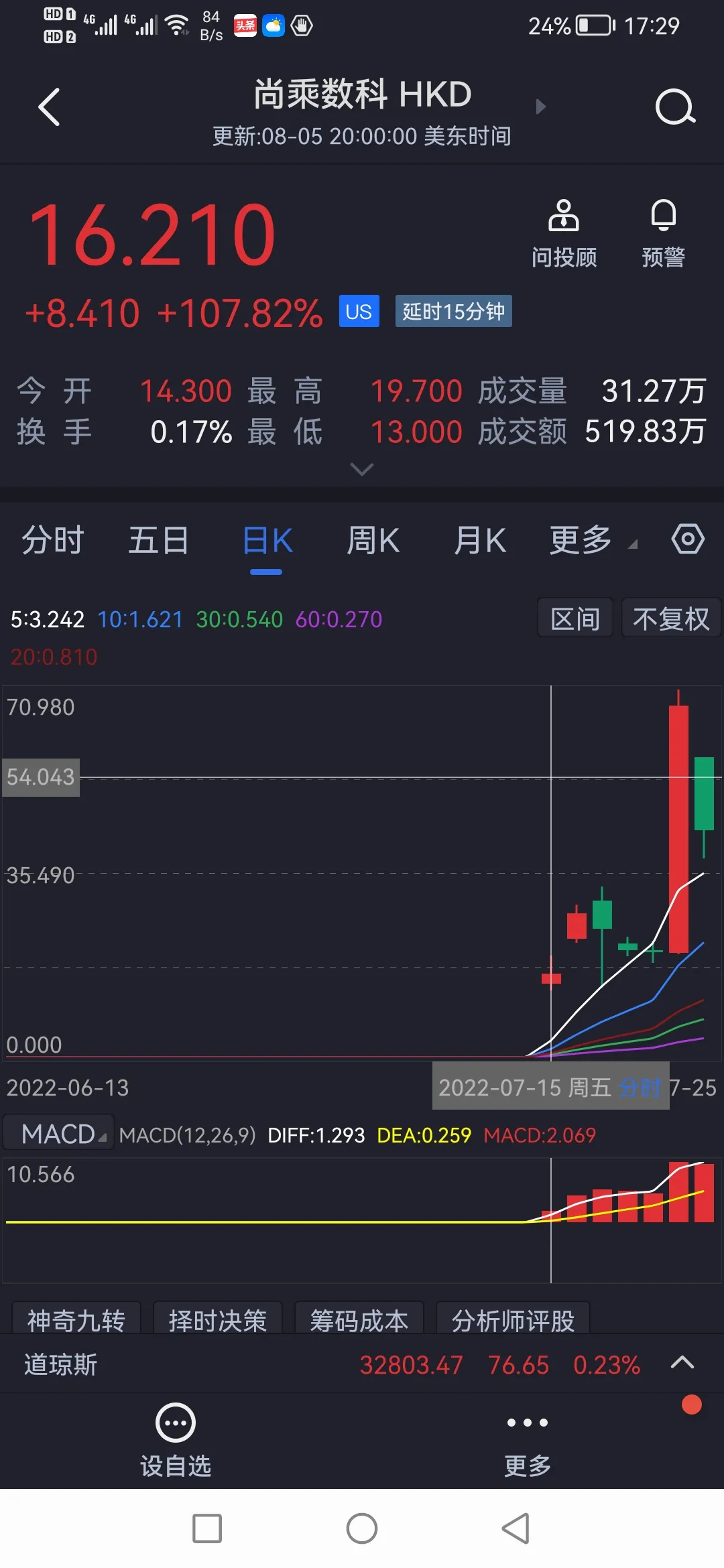724x1568 pixels.
Task: Open chart settings hexagon icon
Action: pyautogui.click(x=688, y=539)
